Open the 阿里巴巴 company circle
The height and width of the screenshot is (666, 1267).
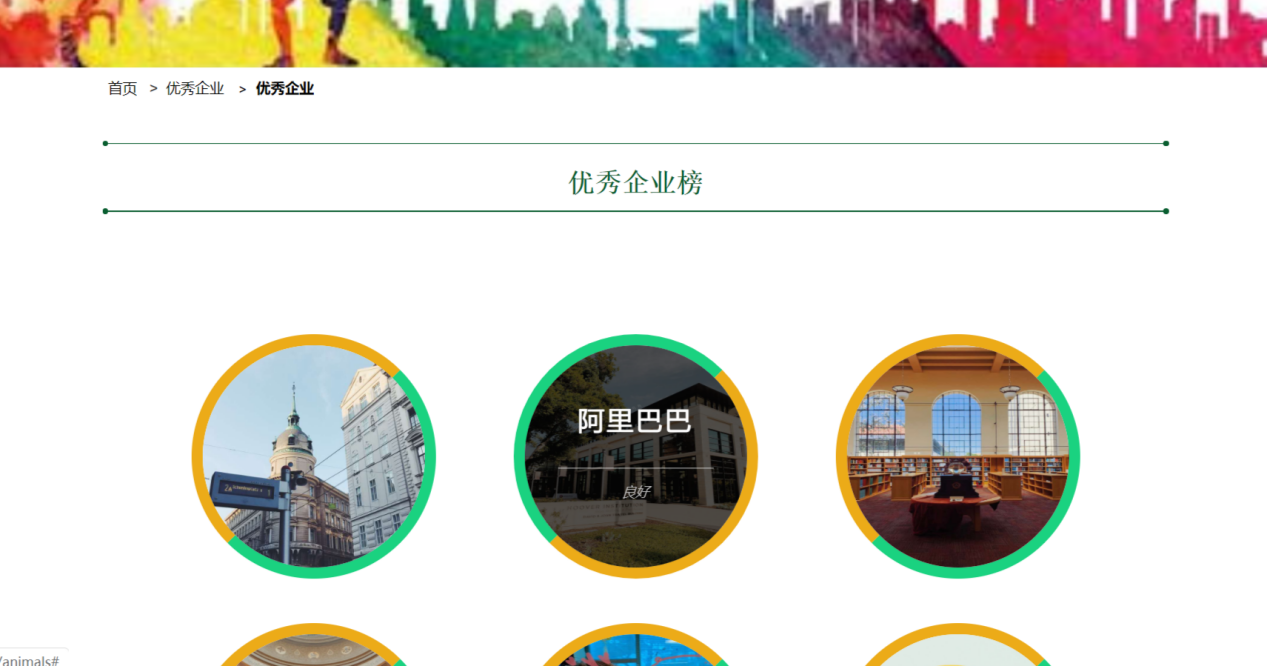(635, 456)
